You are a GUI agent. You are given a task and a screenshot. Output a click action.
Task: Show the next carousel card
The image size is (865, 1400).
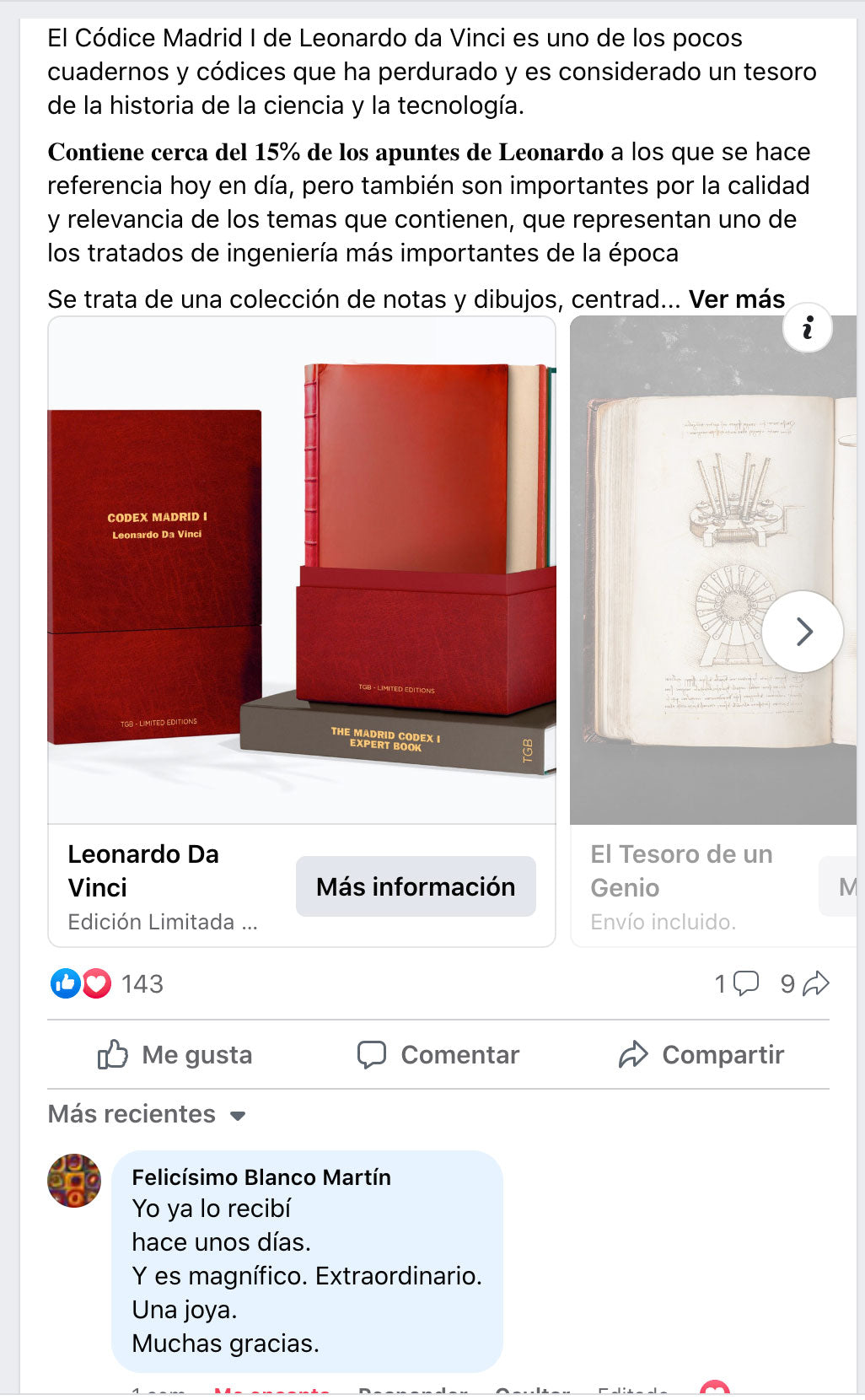tap(802, 632)
